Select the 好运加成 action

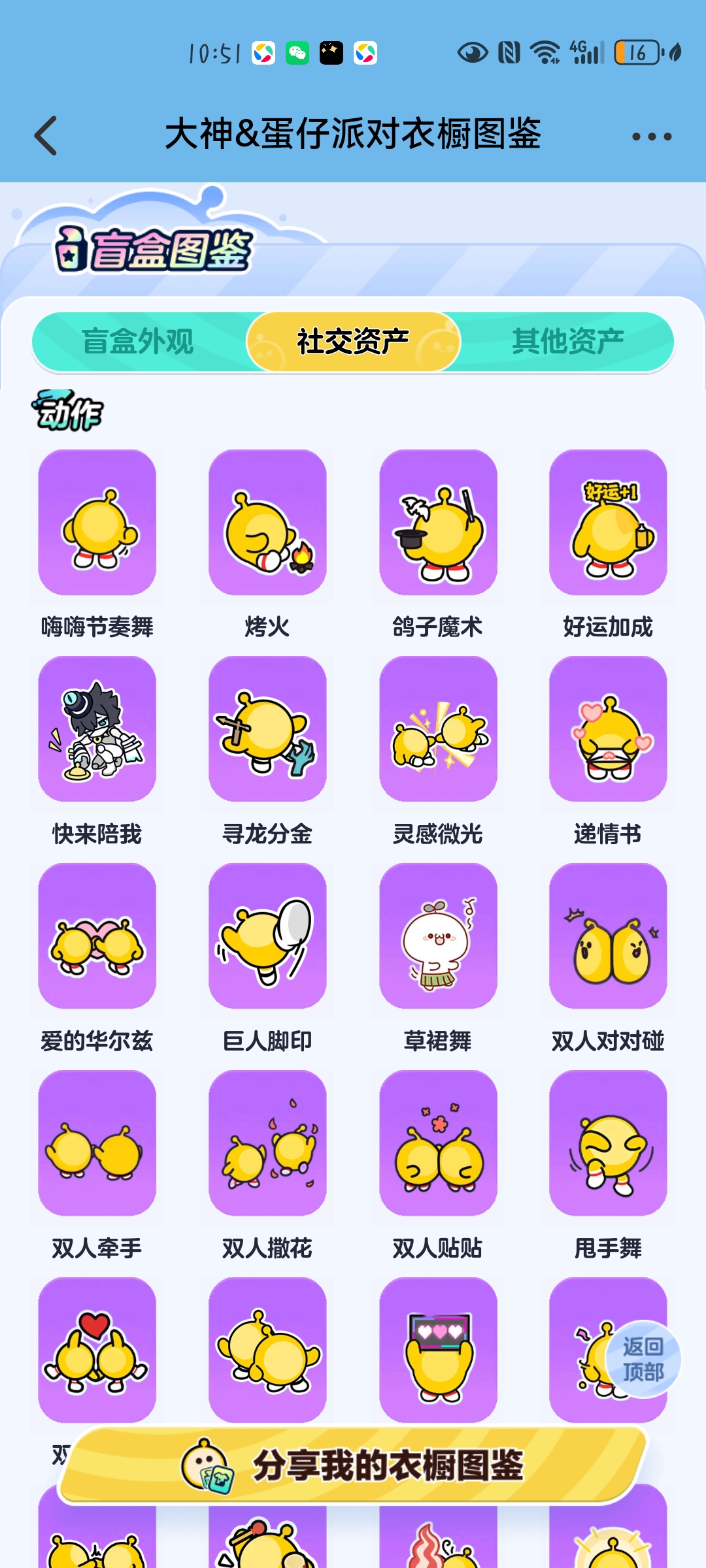608,523
